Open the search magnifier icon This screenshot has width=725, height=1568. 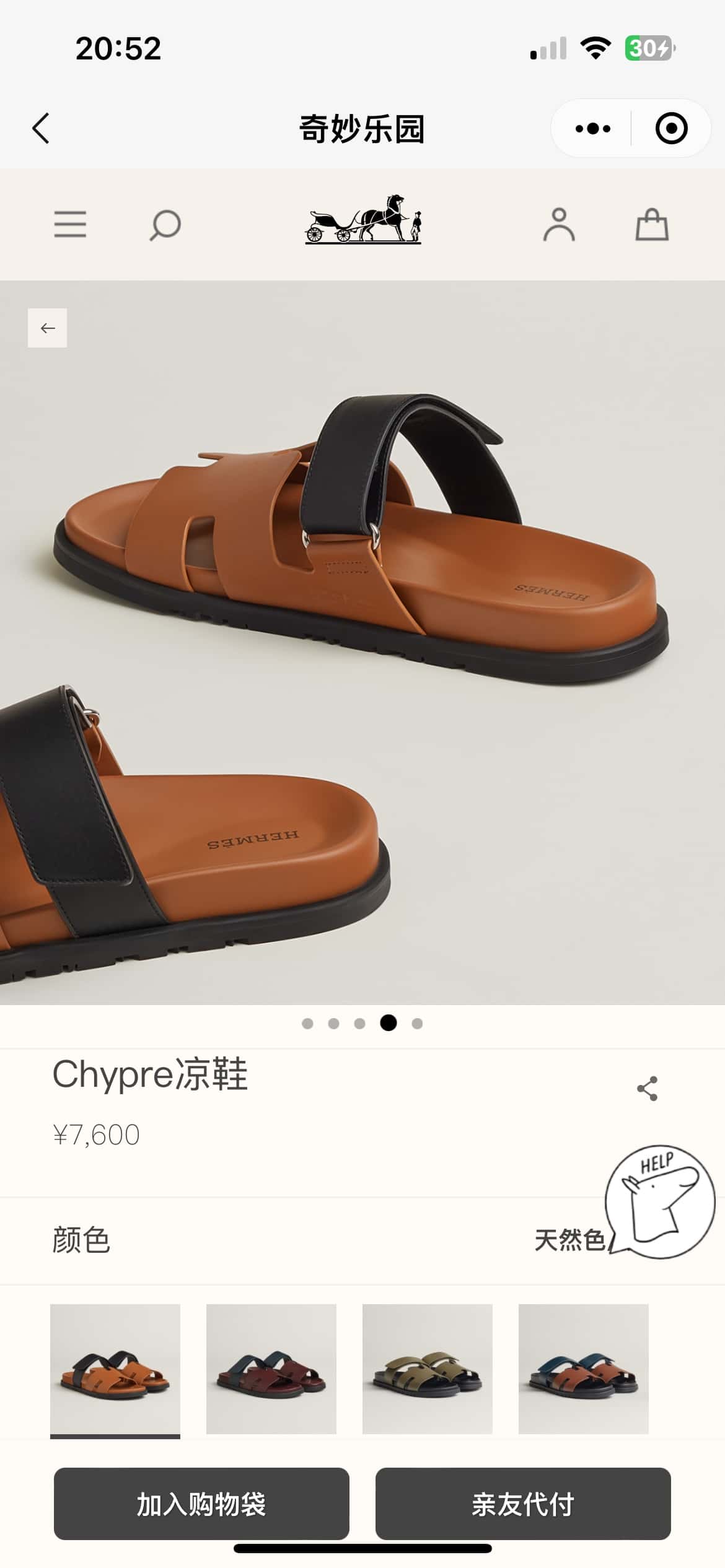(x=165, y=225)
